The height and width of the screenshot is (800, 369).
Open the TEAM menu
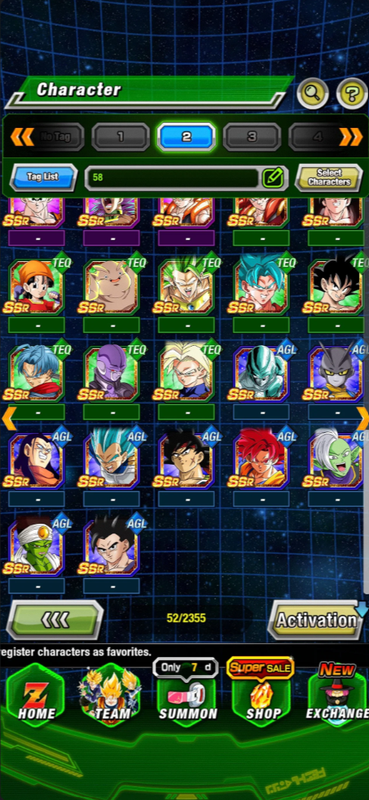[110, 695]
